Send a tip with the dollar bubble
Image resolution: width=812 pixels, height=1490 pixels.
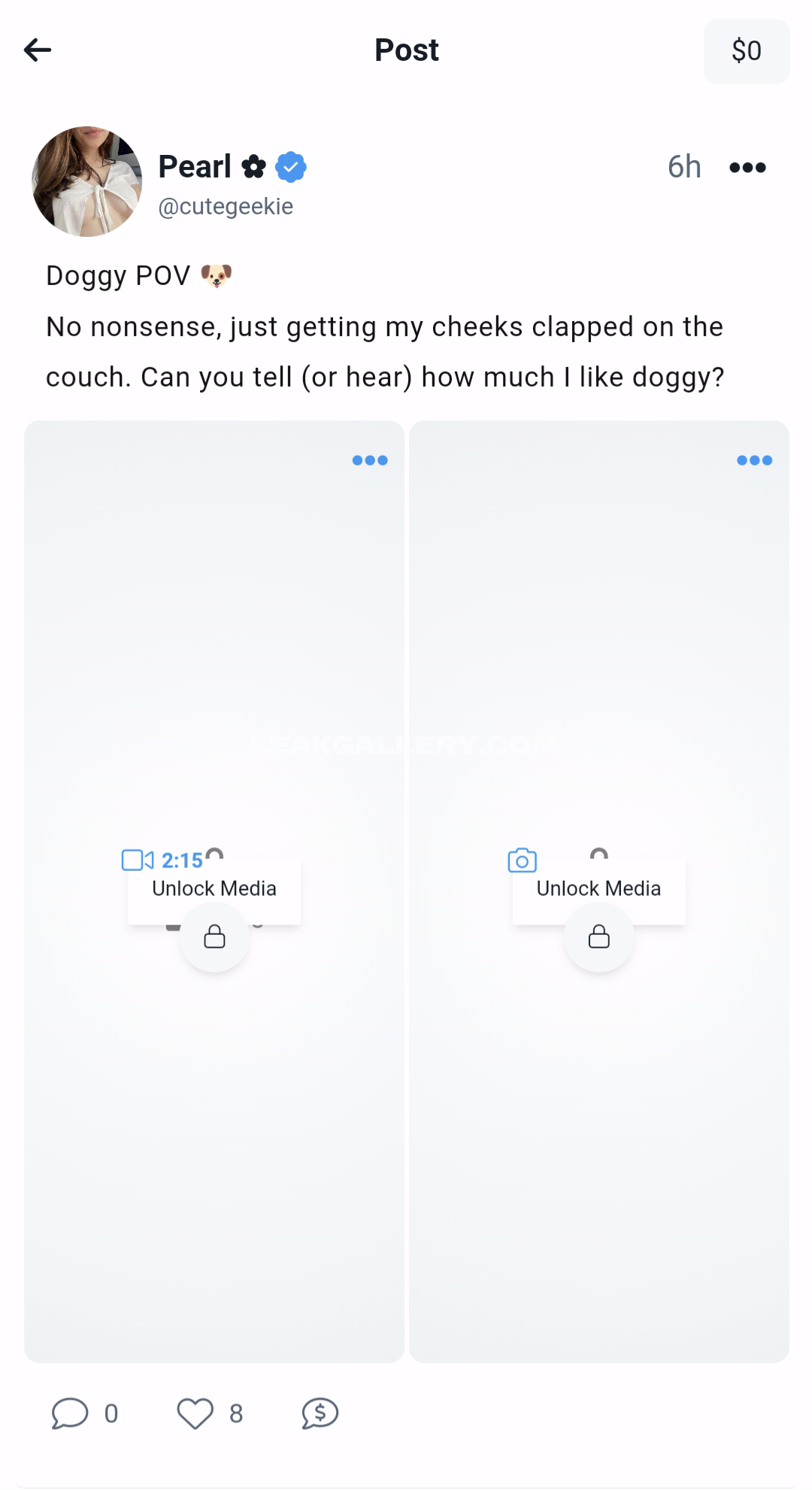pos(320,1413)
